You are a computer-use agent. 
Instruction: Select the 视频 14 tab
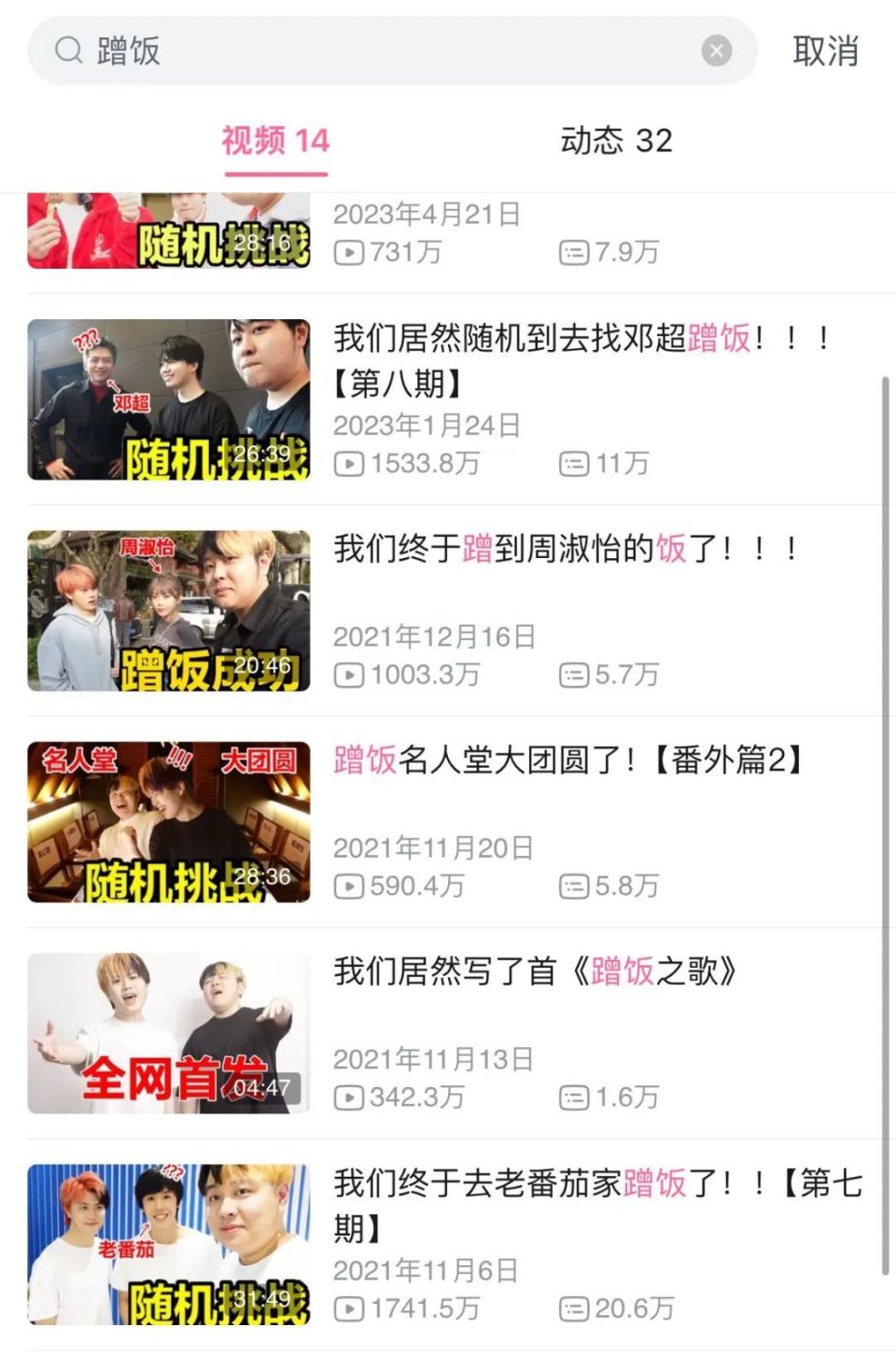coord(275,141)
